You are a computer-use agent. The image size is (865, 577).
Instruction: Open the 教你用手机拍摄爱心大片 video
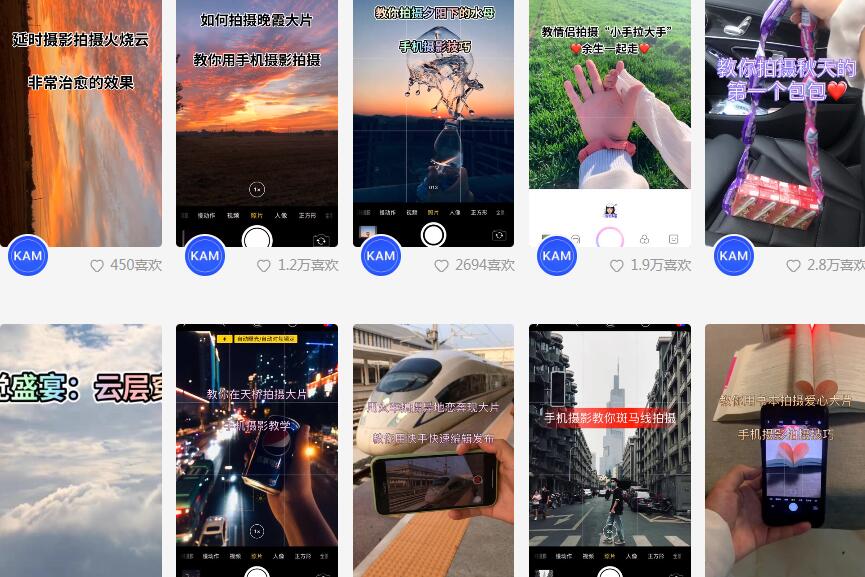[x=785, y=450]
